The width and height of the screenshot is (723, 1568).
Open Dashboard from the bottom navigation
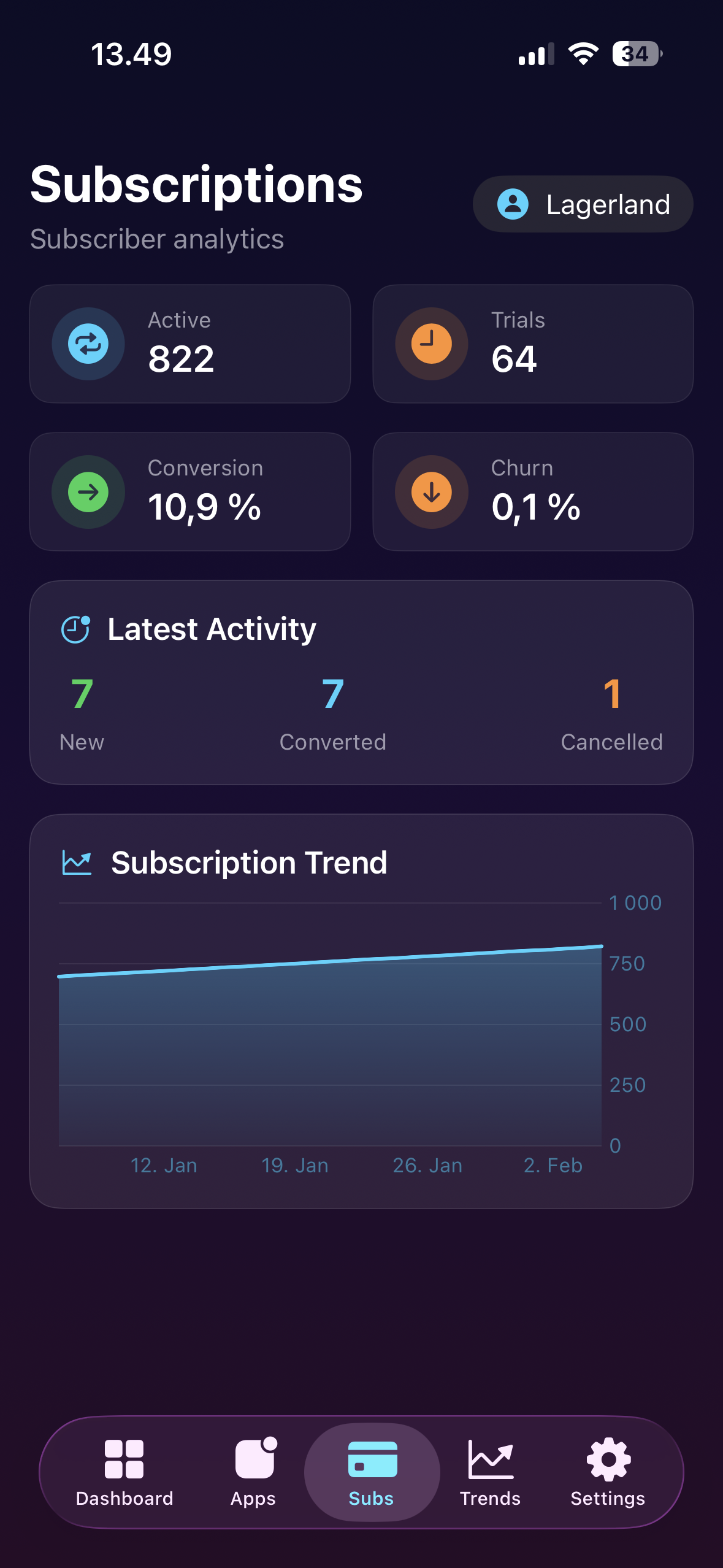point(124,1469)
